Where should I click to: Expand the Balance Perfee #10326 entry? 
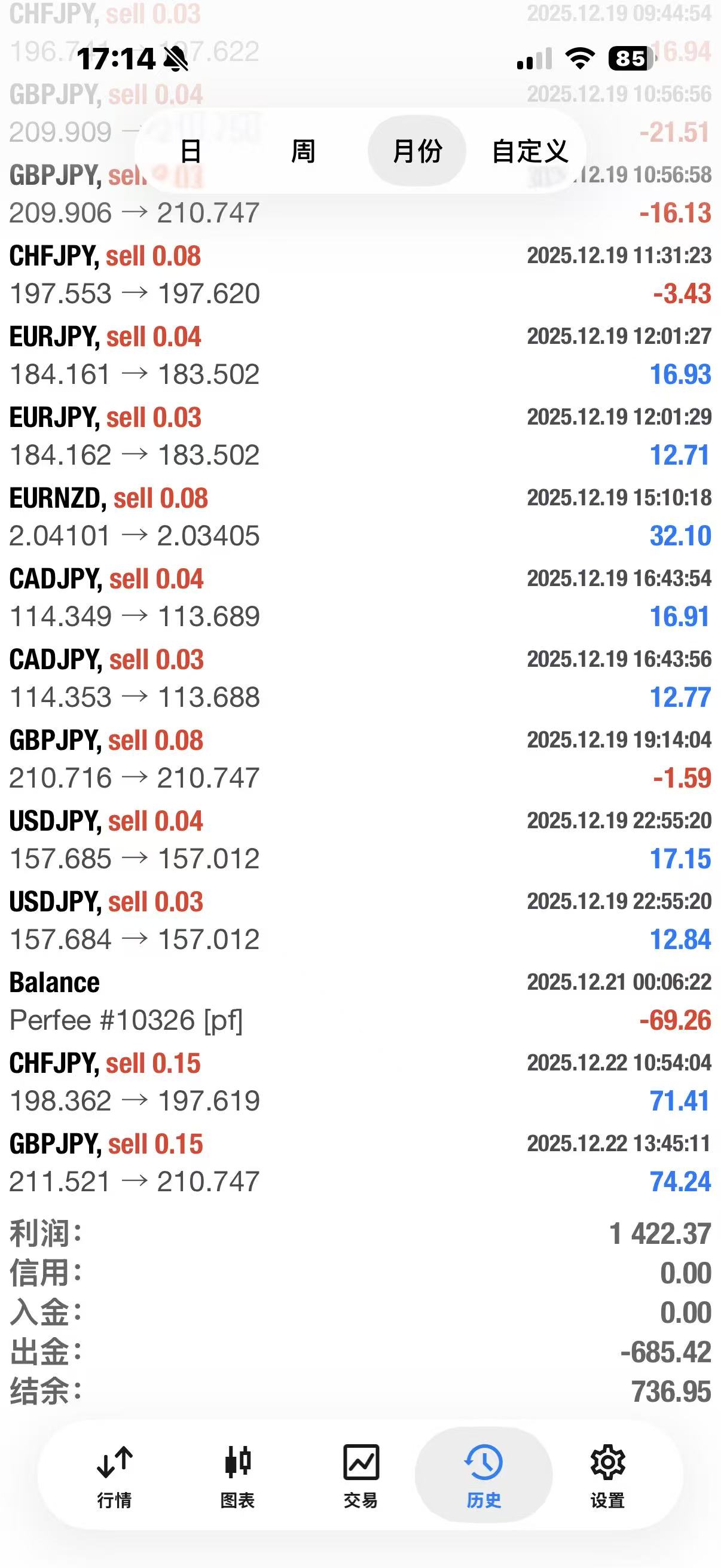[x=360, y=1001]
